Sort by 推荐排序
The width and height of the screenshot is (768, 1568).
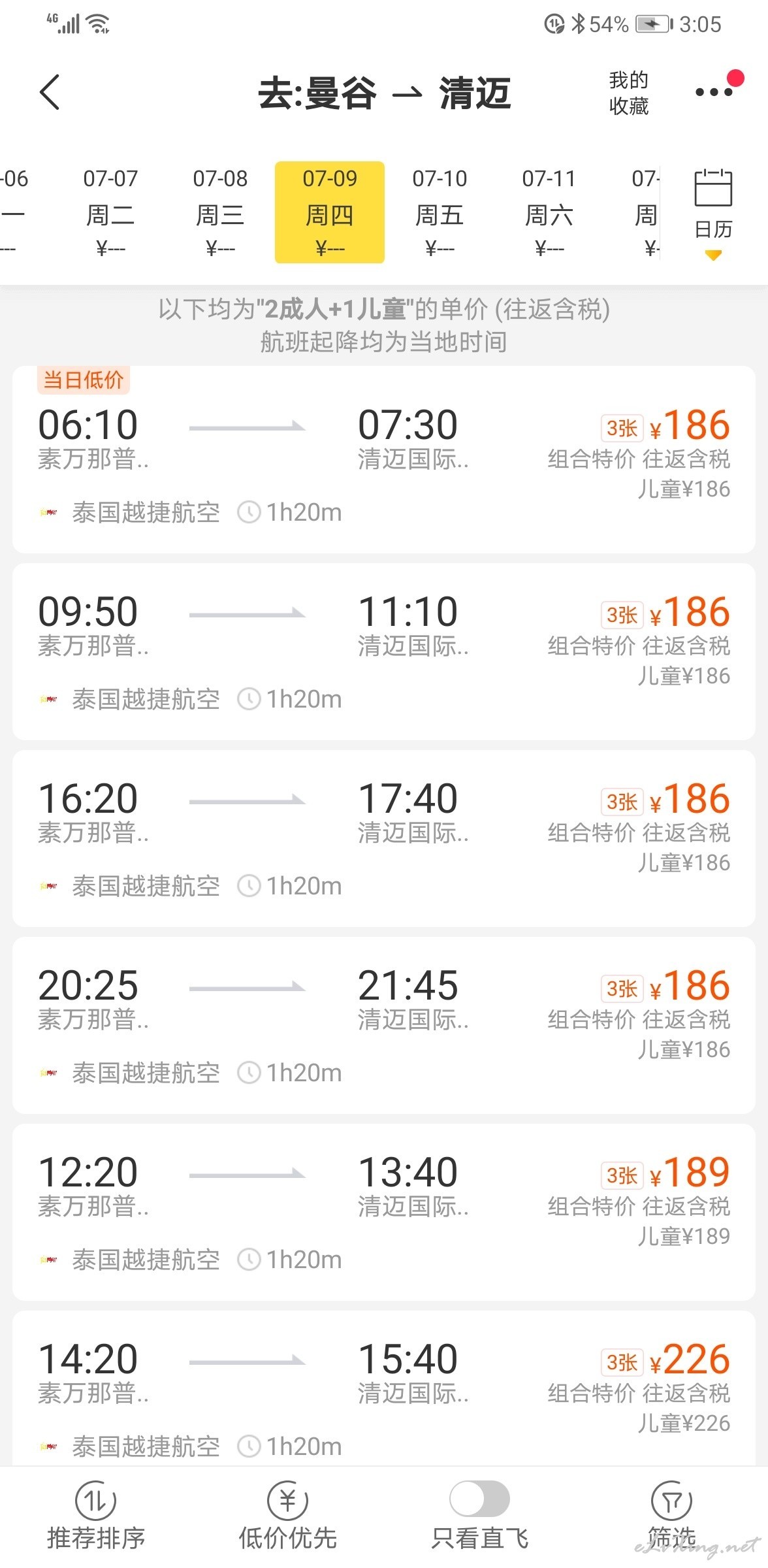(x=96, y=1516)
